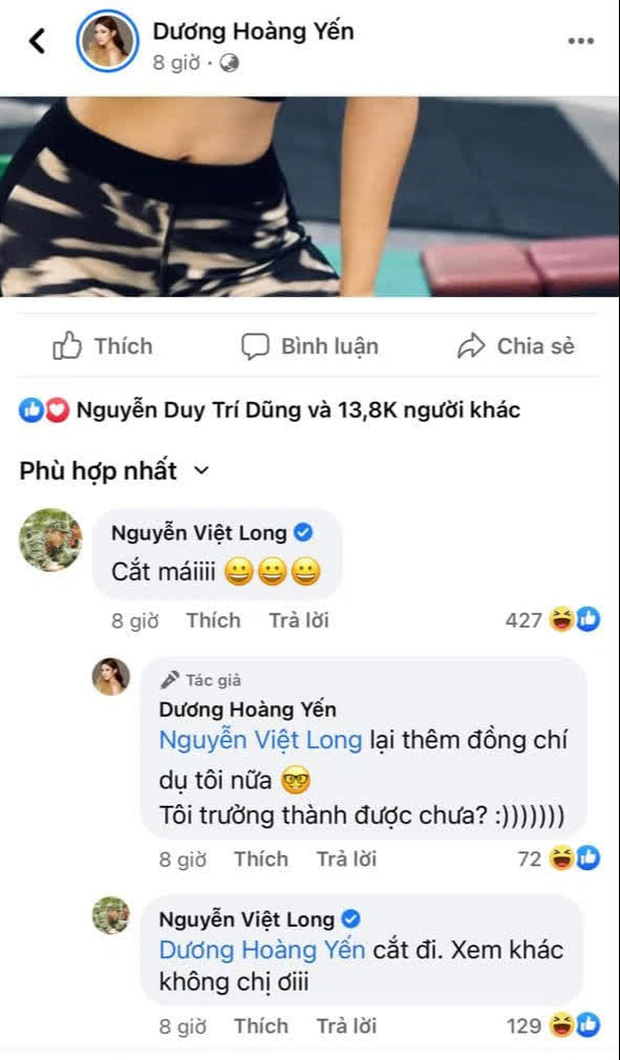Share the post with Chia sẻ
Image resolution: width=620 pixels, height=1060 pixels.
coord(516,347)
